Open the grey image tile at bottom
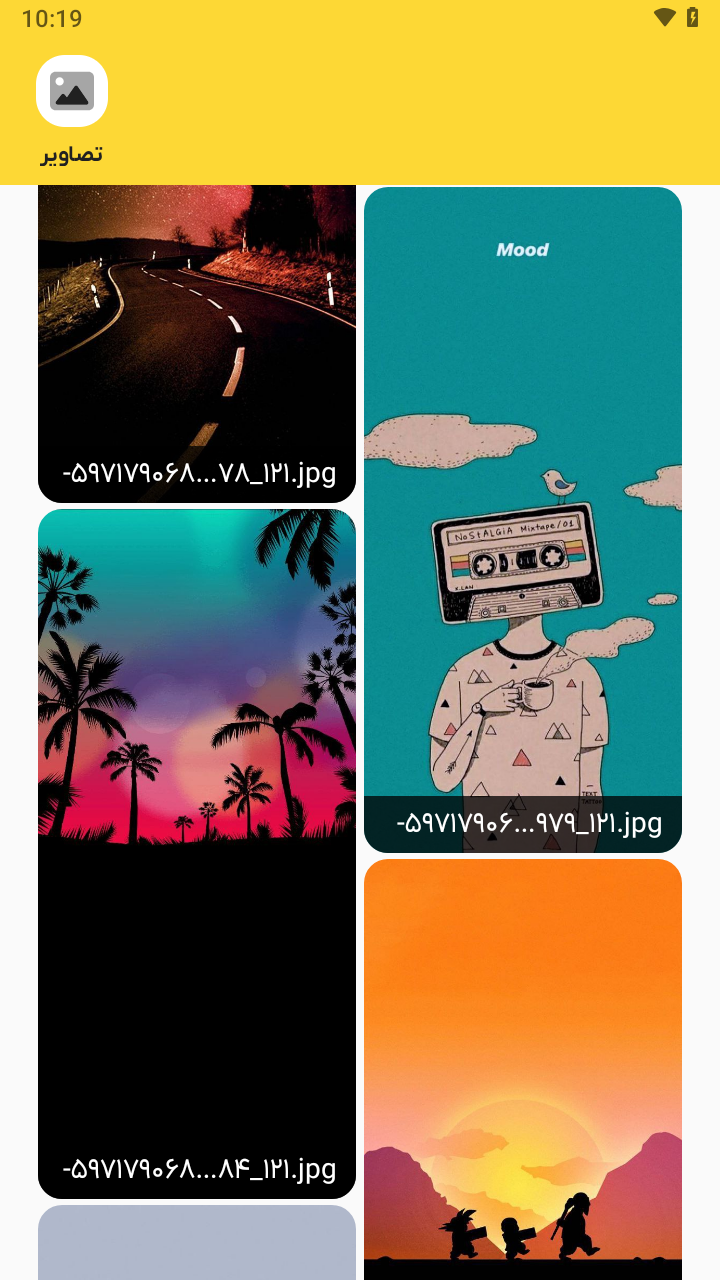720x1280 pixels. (197, 1243)
